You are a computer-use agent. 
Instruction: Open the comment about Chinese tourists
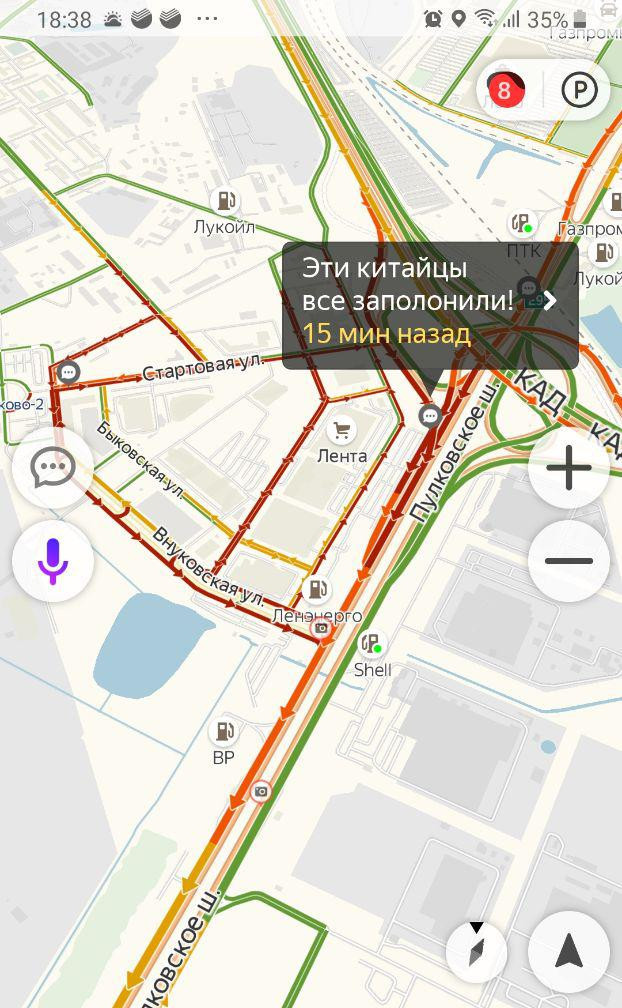click(430, 305)
